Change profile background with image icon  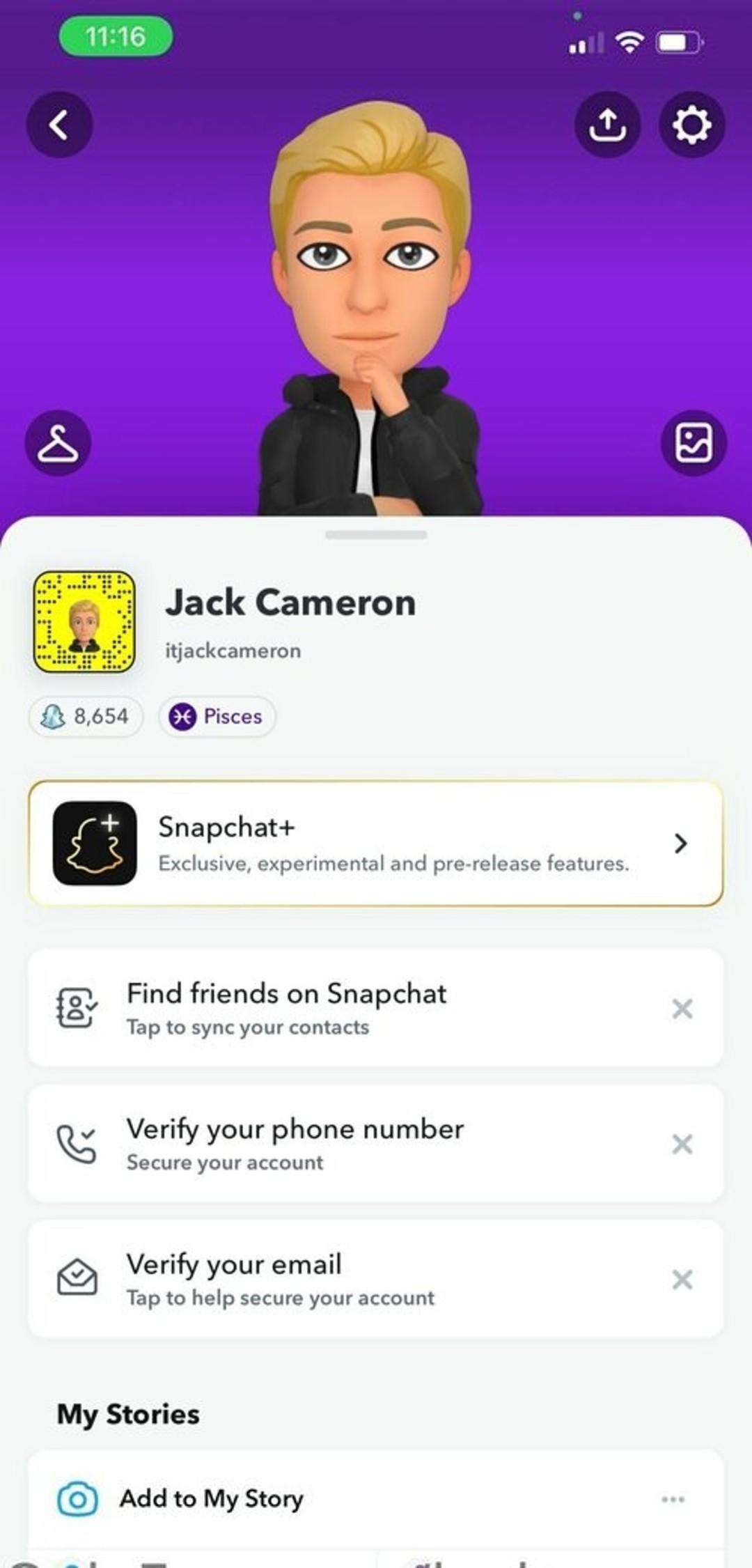(x=694, y=443)
